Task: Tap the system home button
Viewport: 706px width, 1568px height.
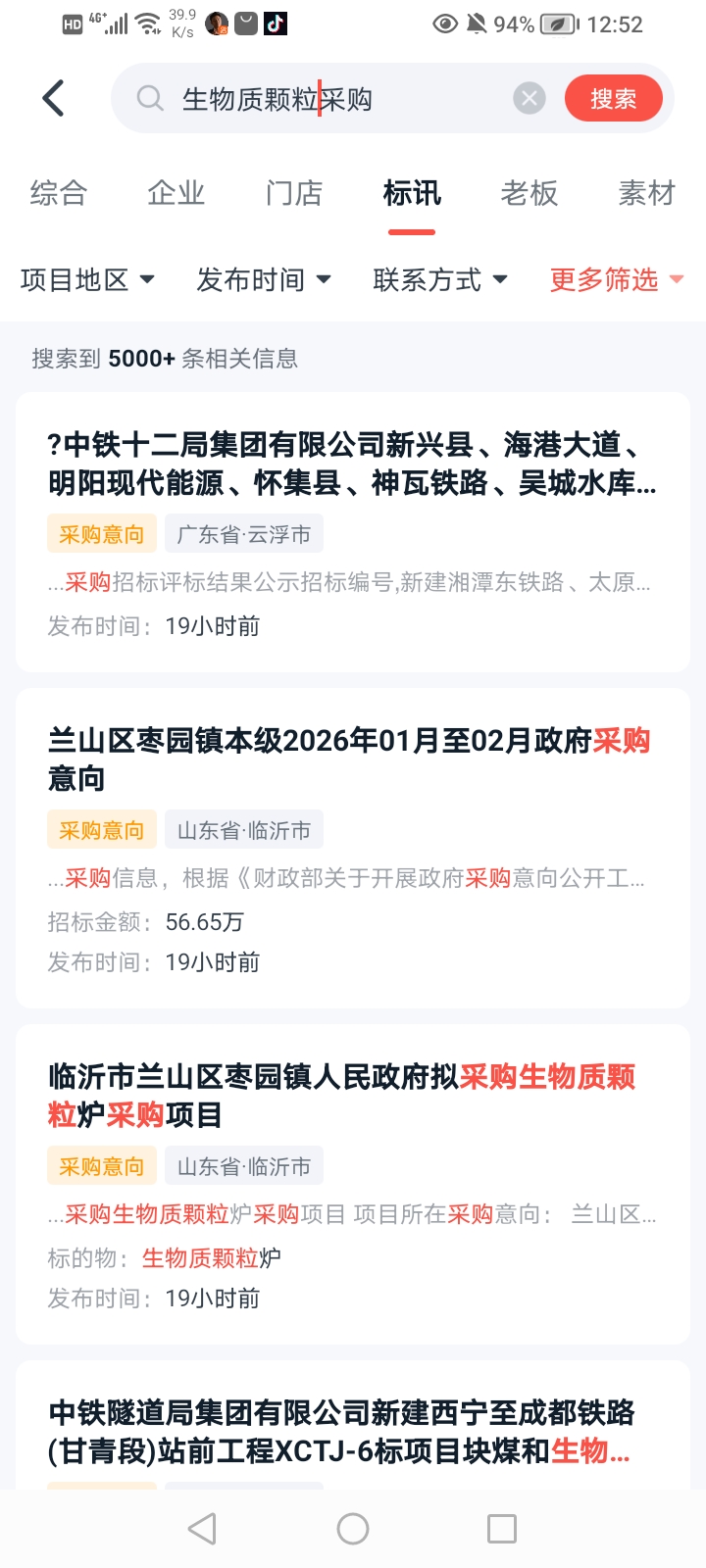Action: [353, 1529]
